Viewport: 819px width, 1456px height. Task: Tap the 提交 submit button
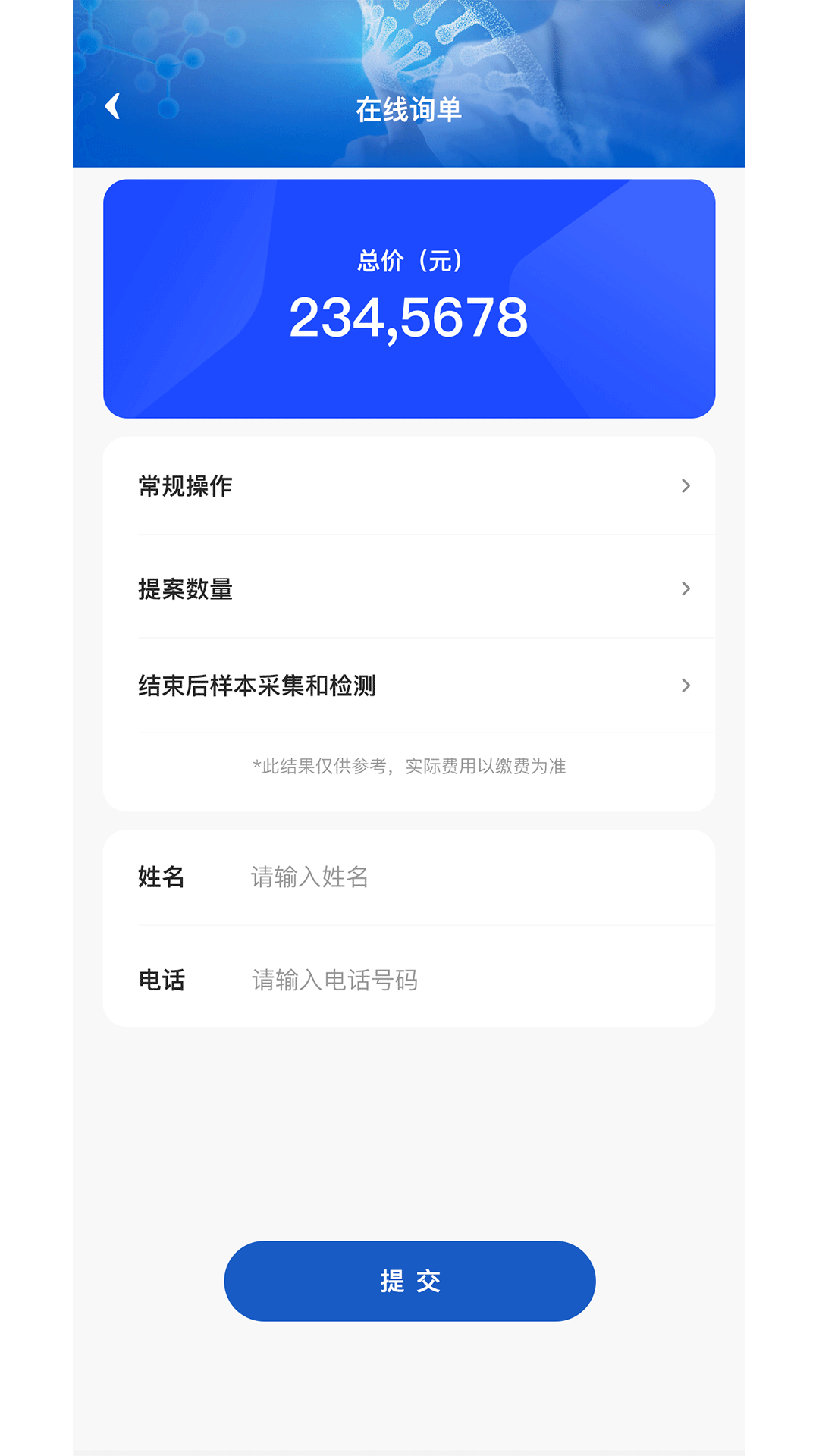point(409,1280)
